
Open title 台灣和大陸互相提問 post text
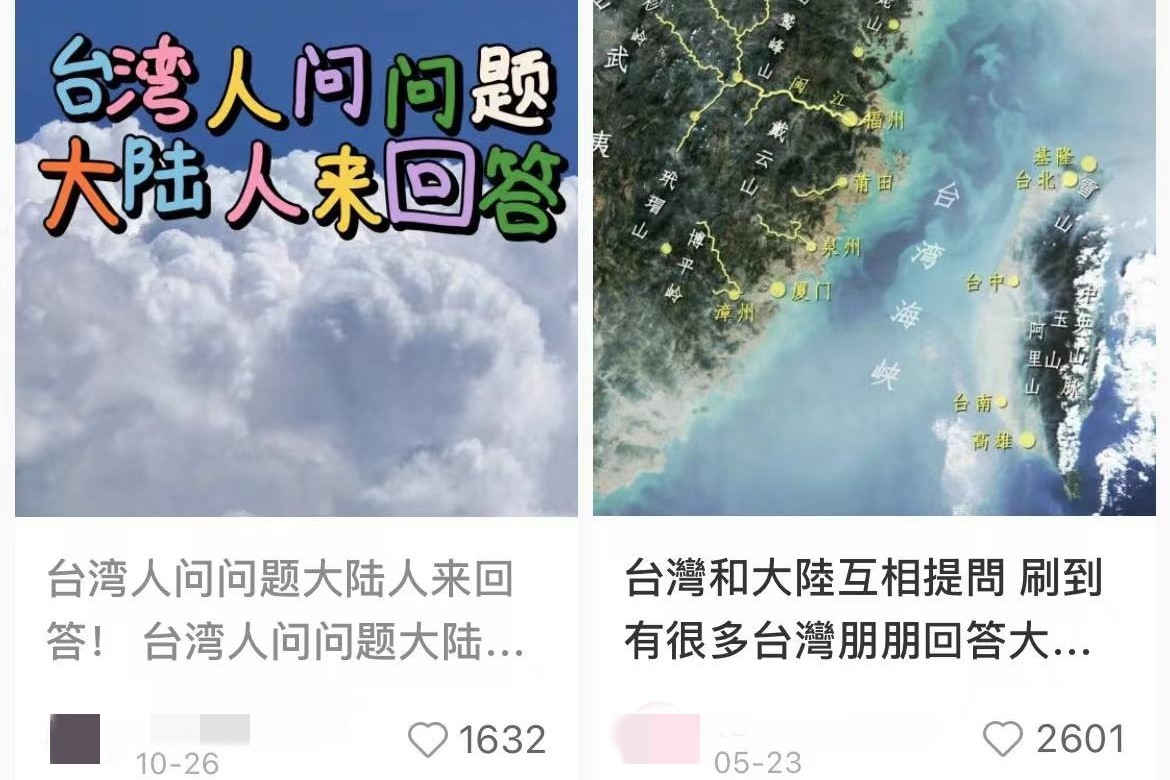pos(860,610)
